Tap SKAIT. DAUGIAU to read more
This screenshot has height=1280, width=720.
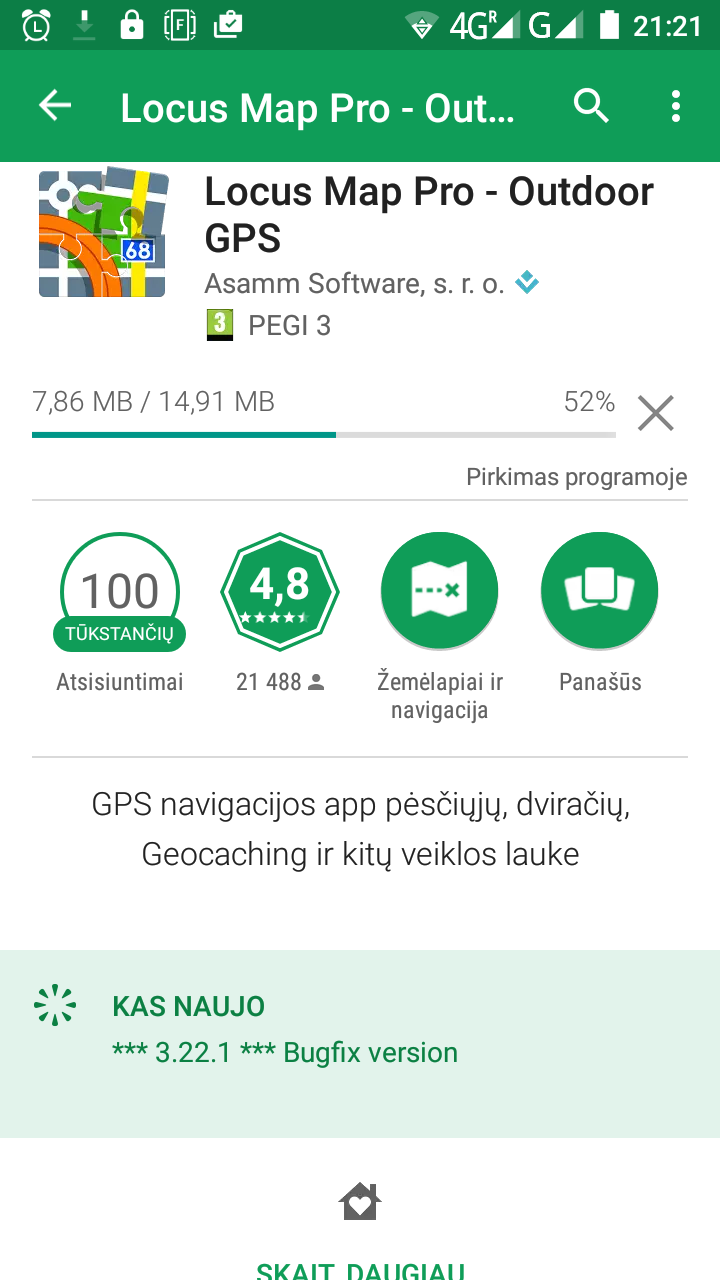click(x=360, y=1270)
